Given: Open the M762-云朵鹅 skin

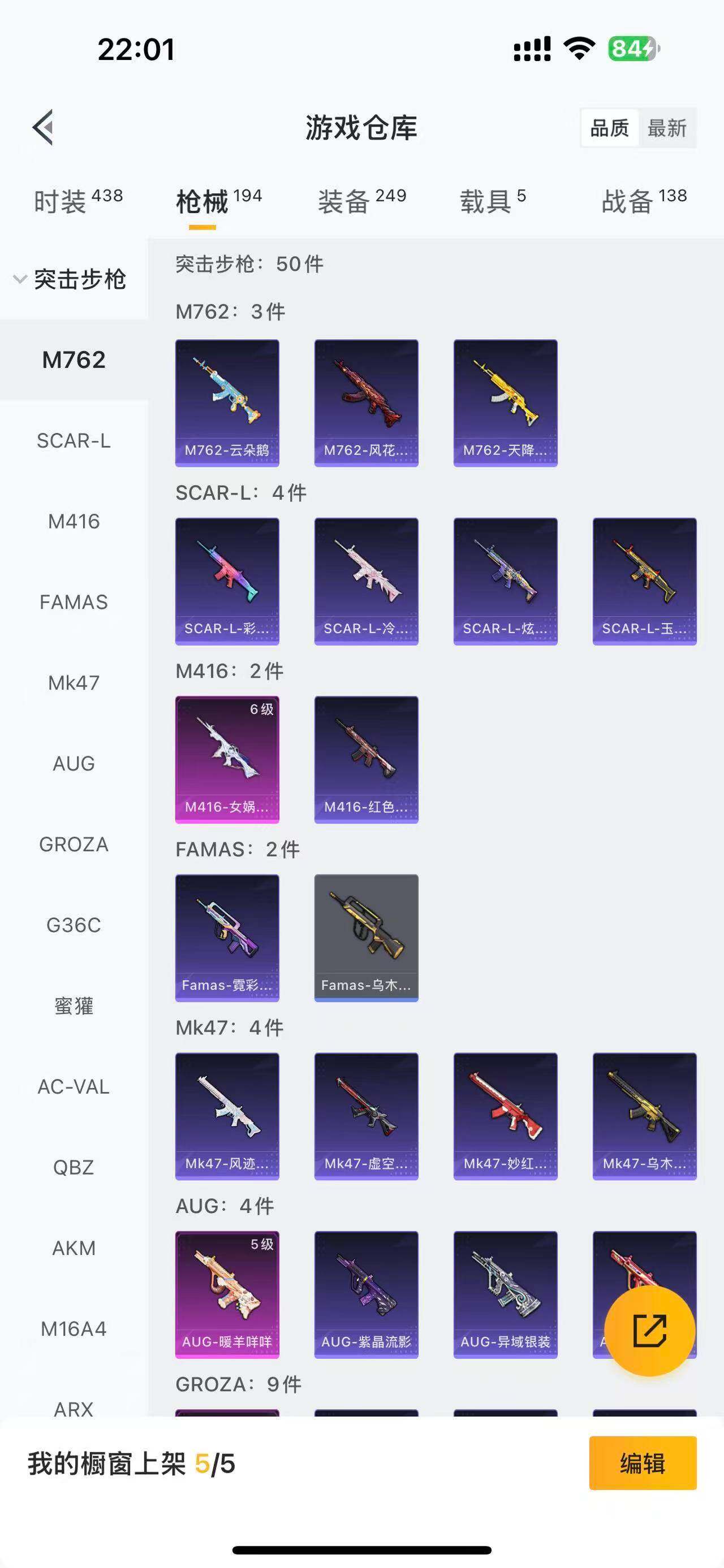Looking at the screenshot, I should click(x=227, y=403).
